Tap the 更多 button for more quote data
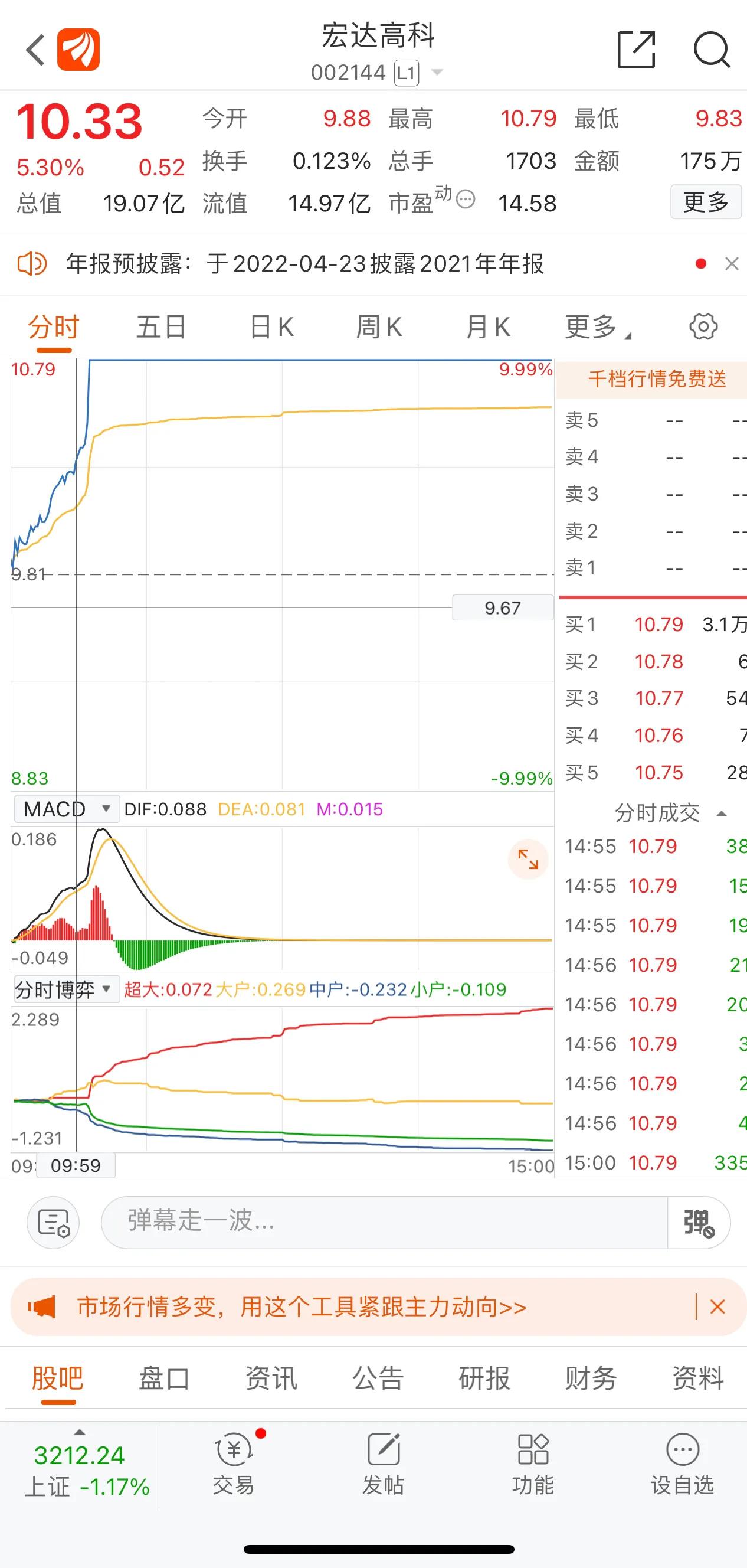 706,202
